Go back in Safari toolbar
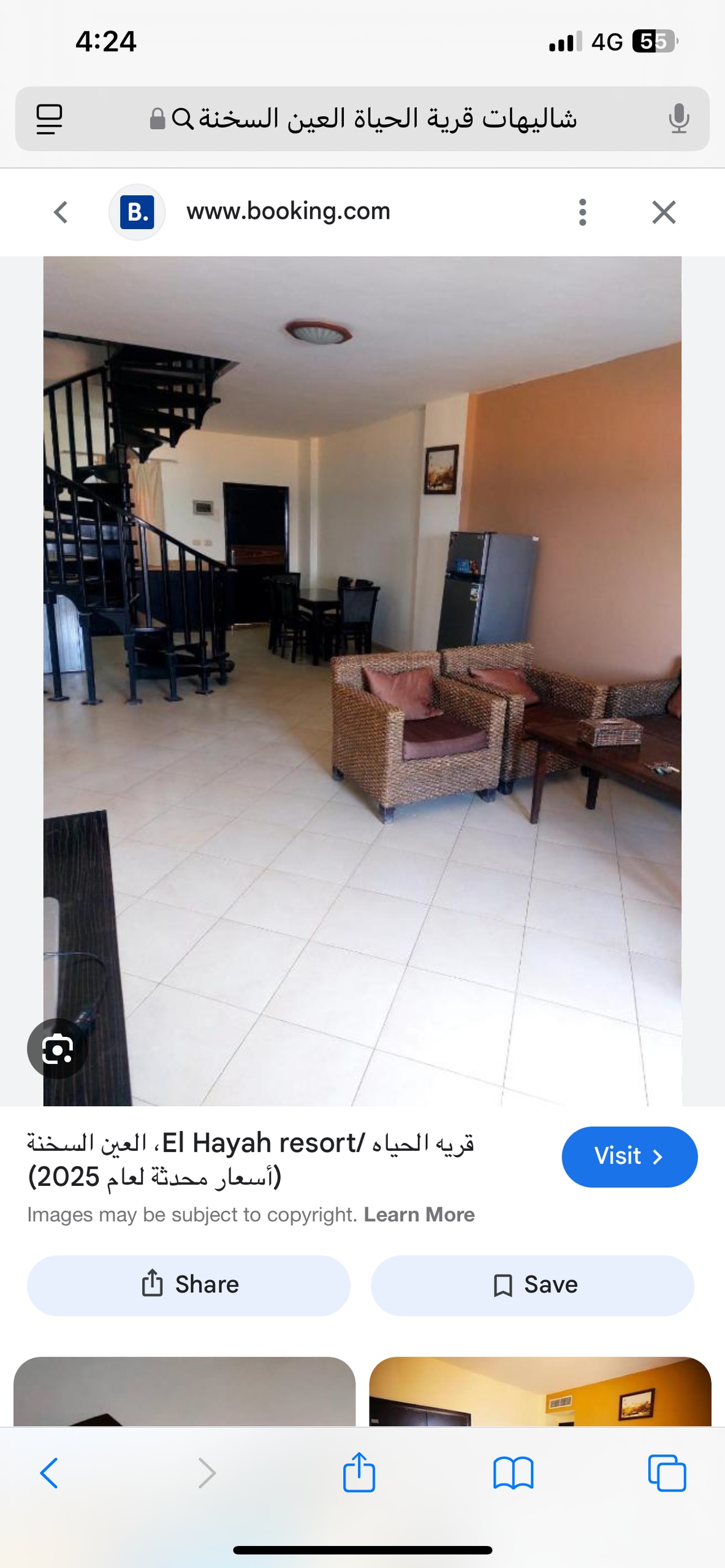Image resolution: width=725 pixels, height=1568 pixels. [49, 1472]
